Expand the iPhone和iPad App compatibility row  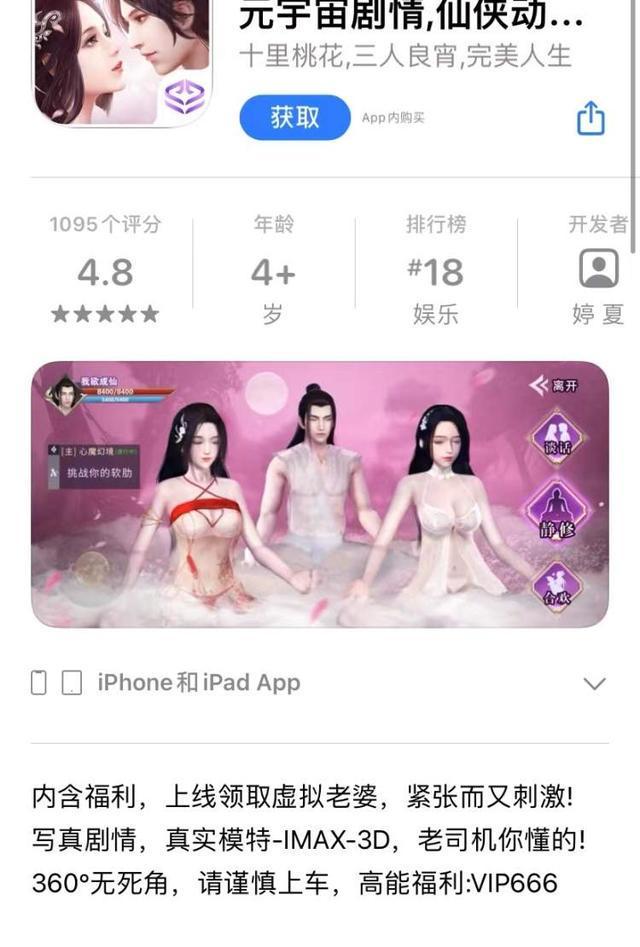tap(594, 684)
